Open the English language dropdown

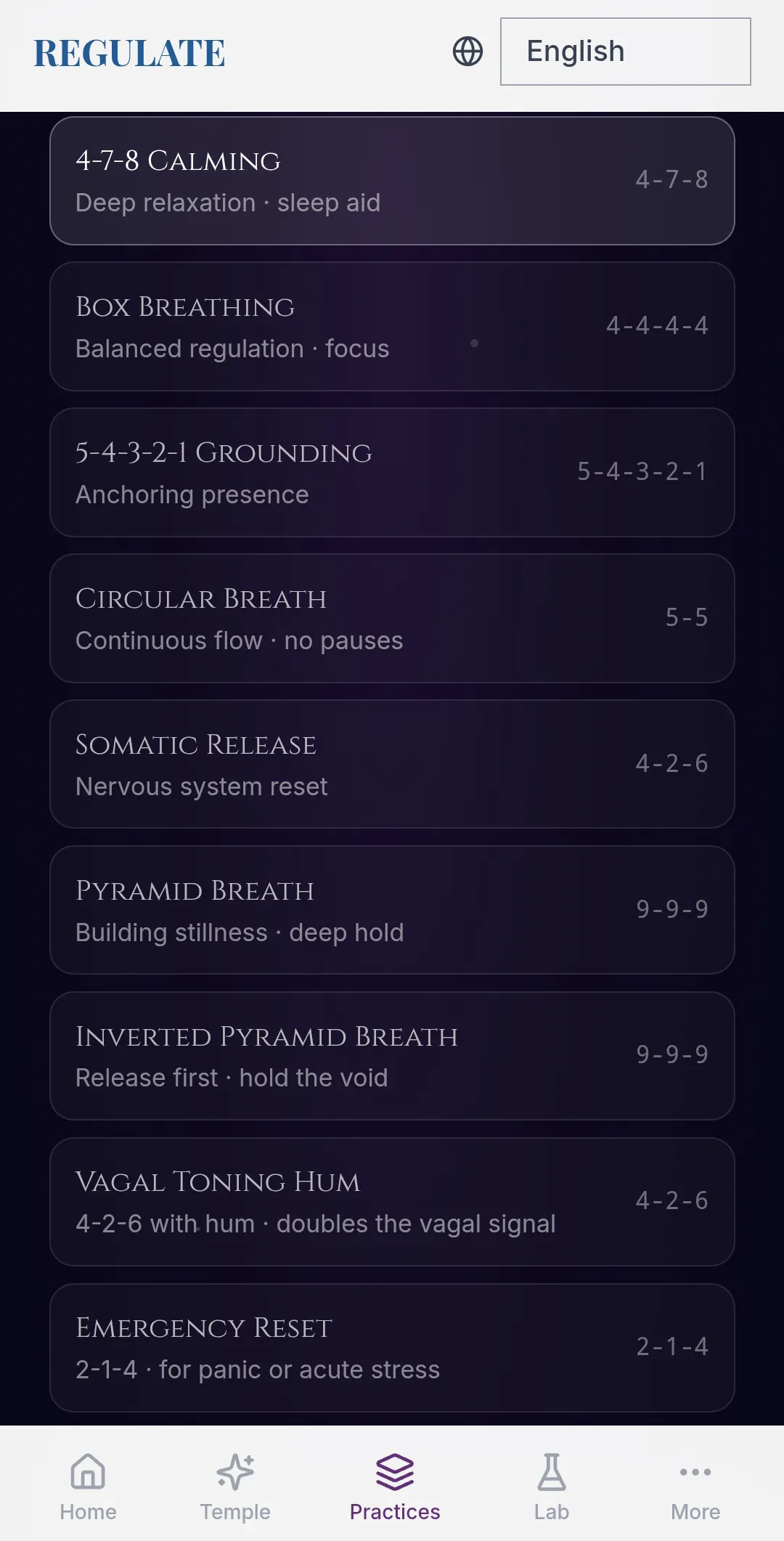coord(625,52)
